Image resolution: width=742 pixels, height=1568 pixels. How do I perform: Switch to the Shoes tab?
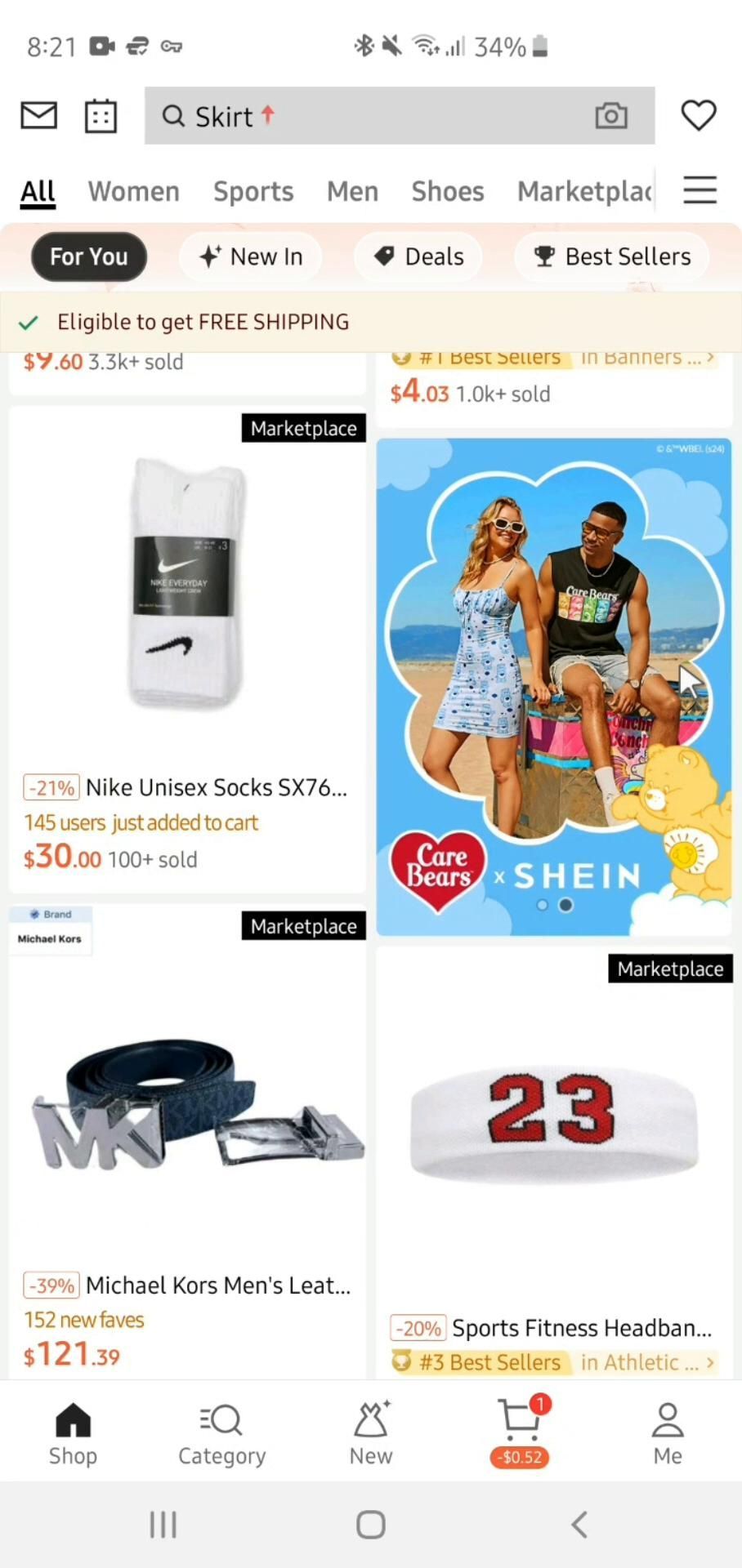click(447, 191)
